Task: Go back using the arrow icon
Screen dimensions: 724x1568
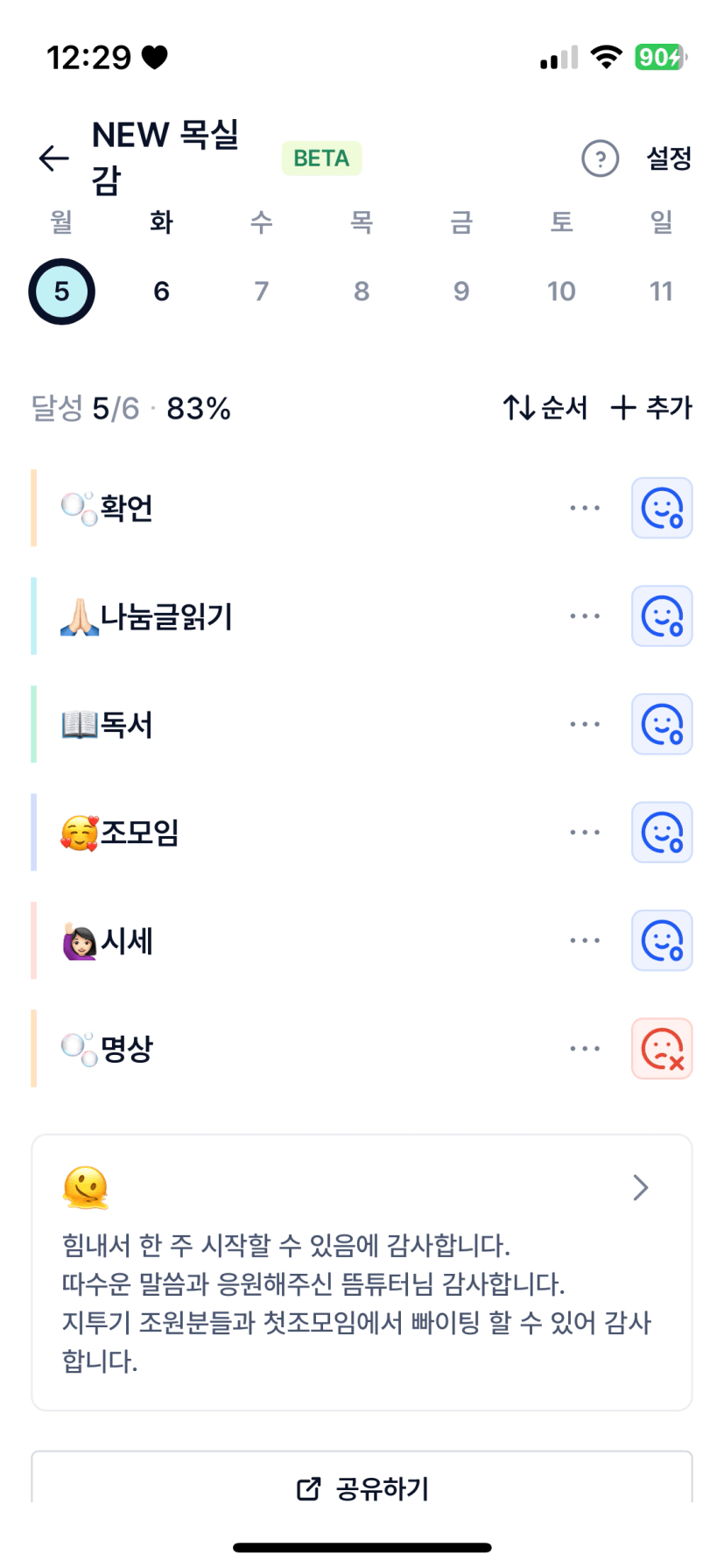Action: (x=54, y=158)
